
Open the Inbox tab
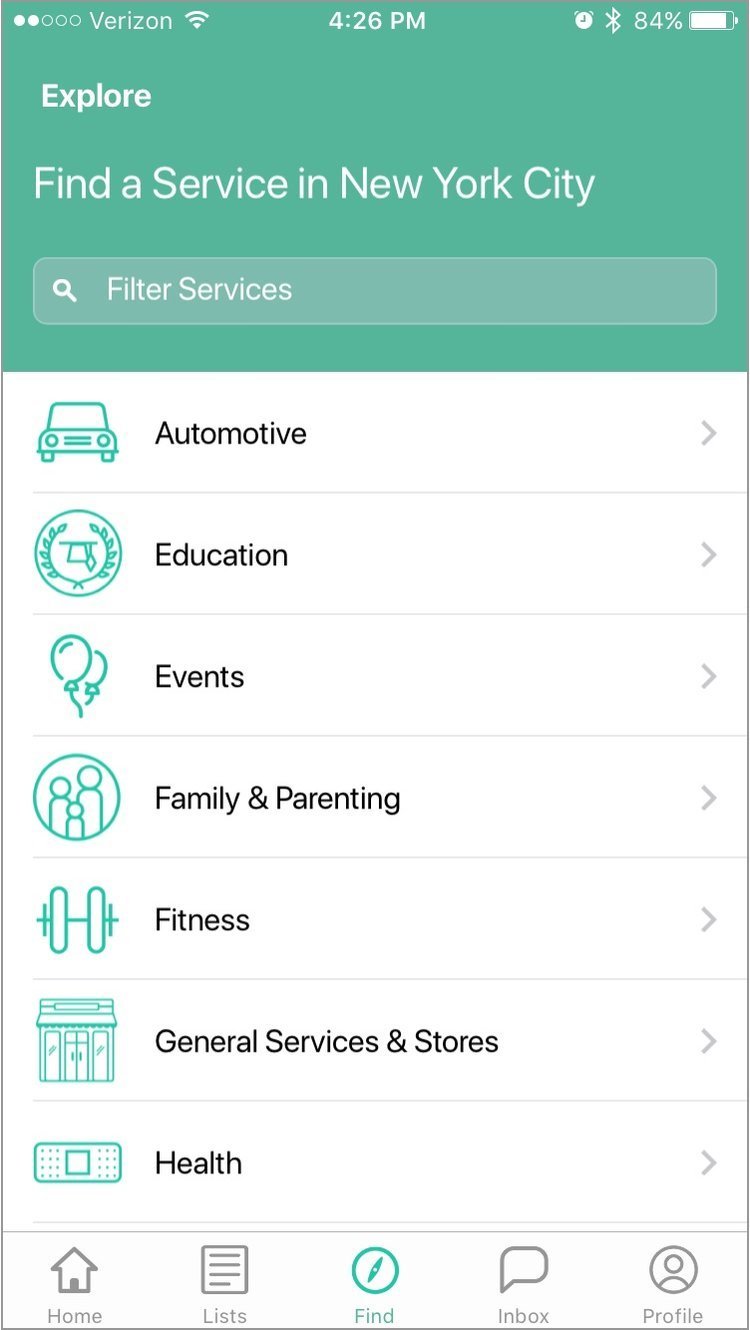pos(524,1284)
